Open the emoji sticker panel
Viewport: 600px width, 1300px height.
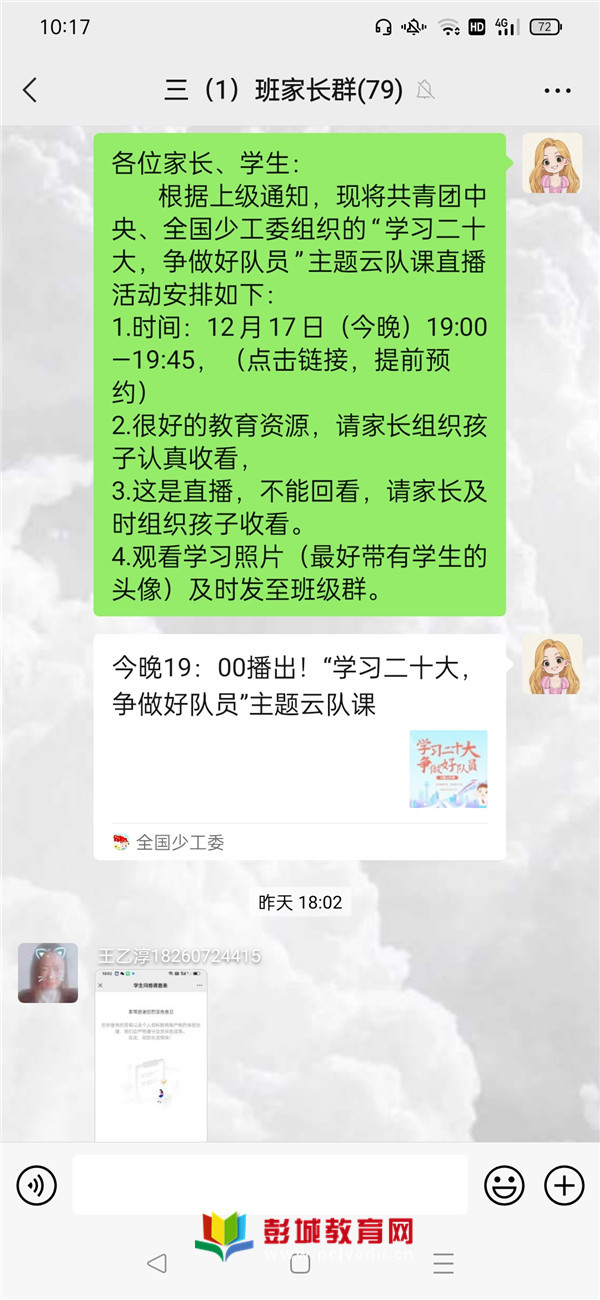click(x=504, y=1186)
